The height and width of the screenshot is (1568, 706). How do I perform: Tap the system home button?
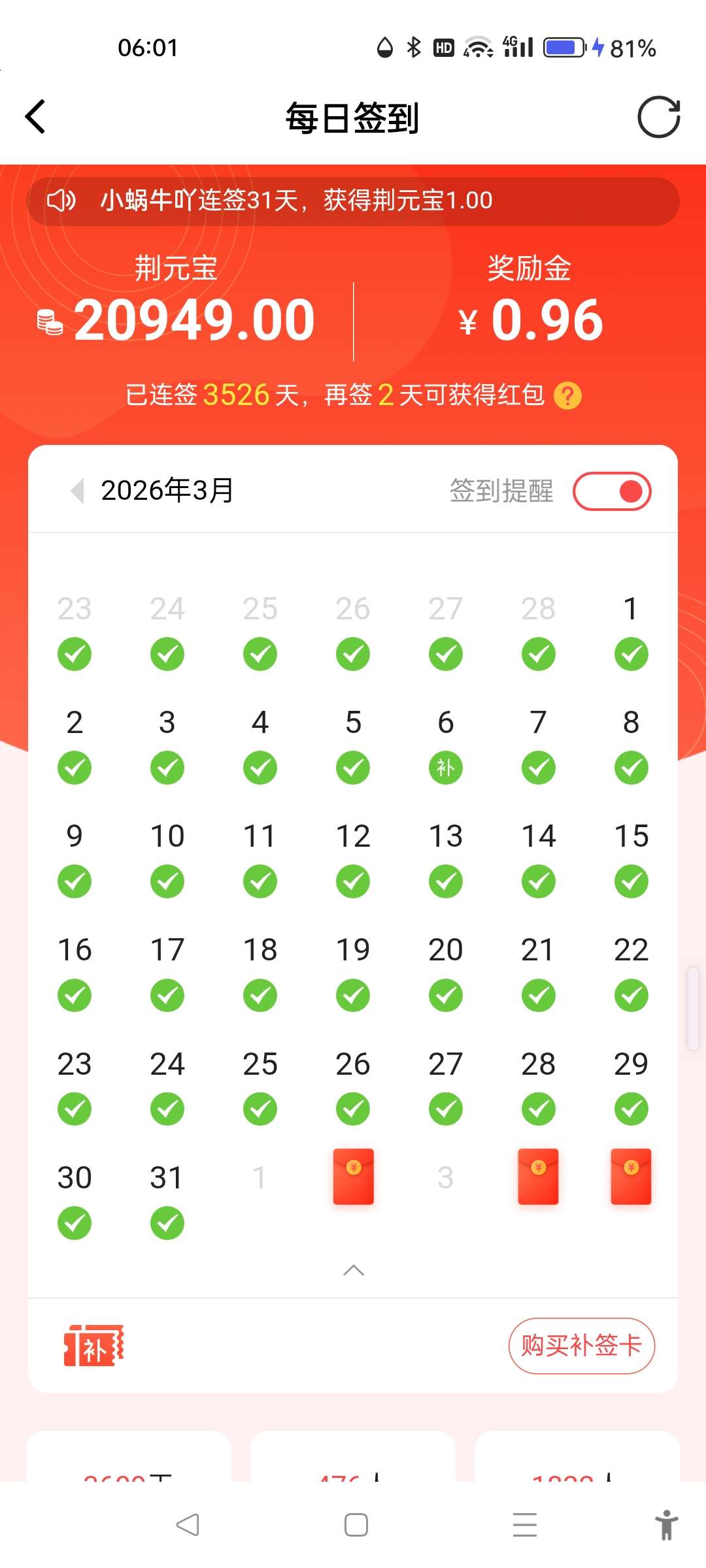pyautogui.click(x=356, y=1525)
